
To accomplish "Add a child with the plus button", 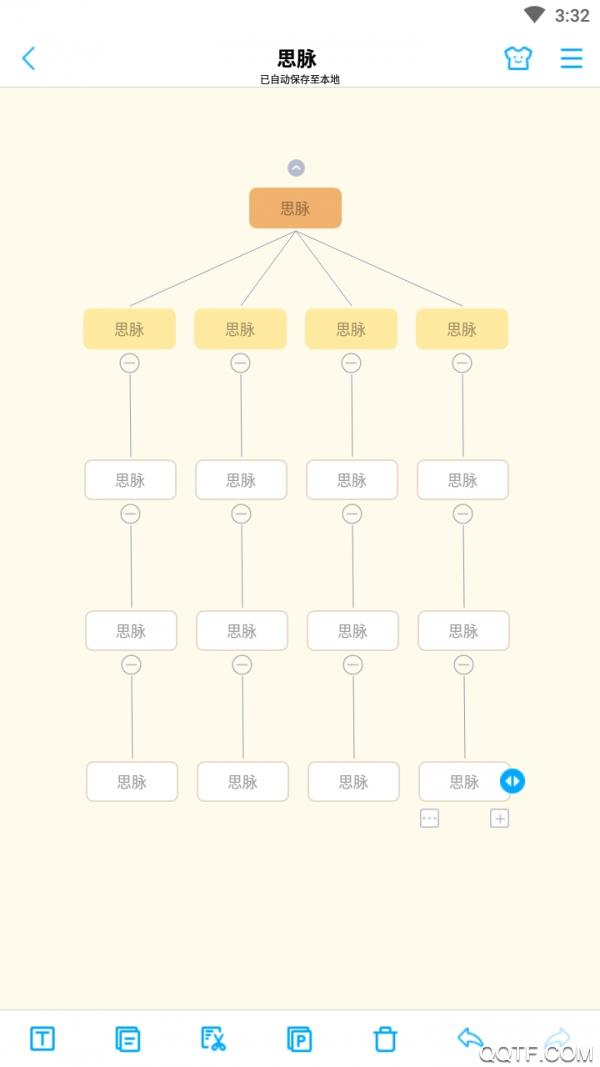I will pos(500,819).
